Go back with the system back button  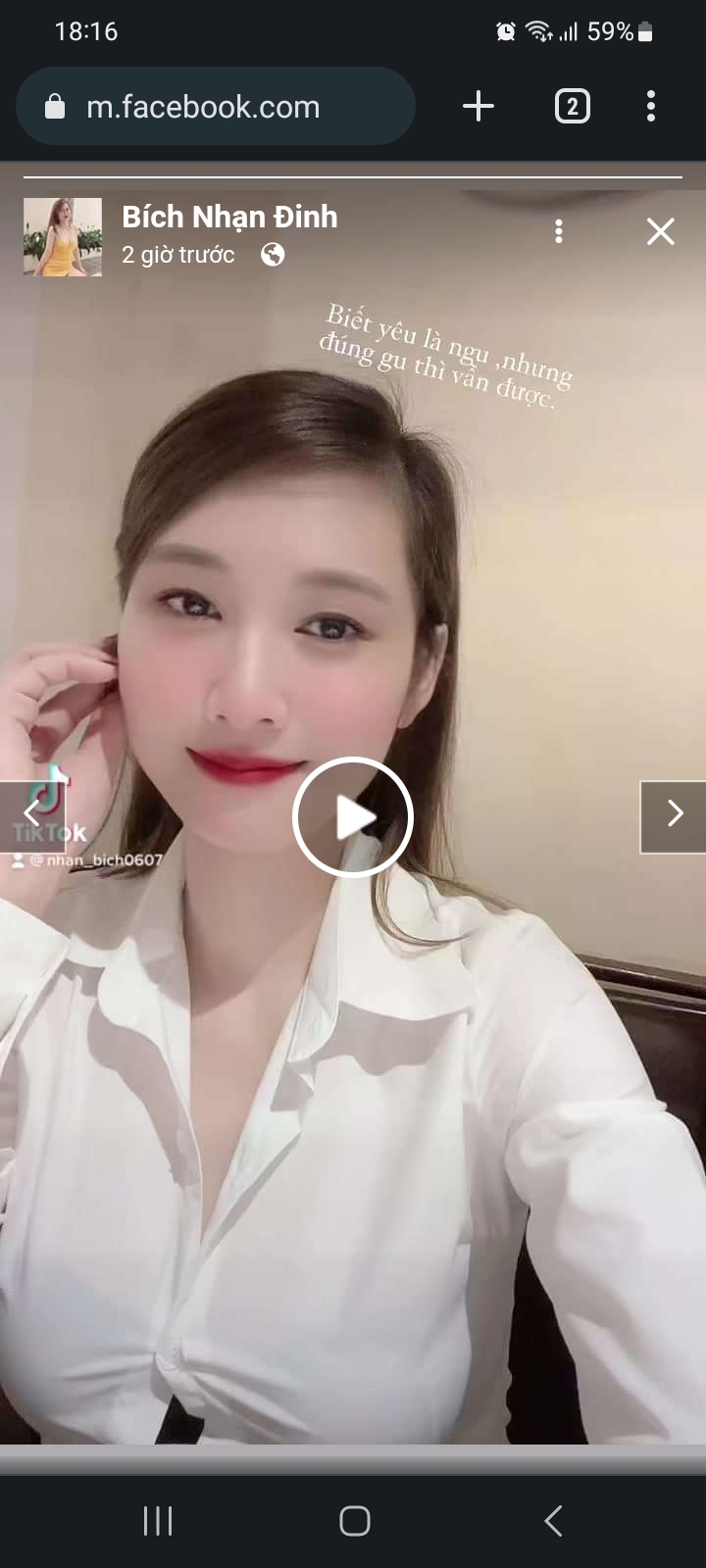tap(553, 1521)
